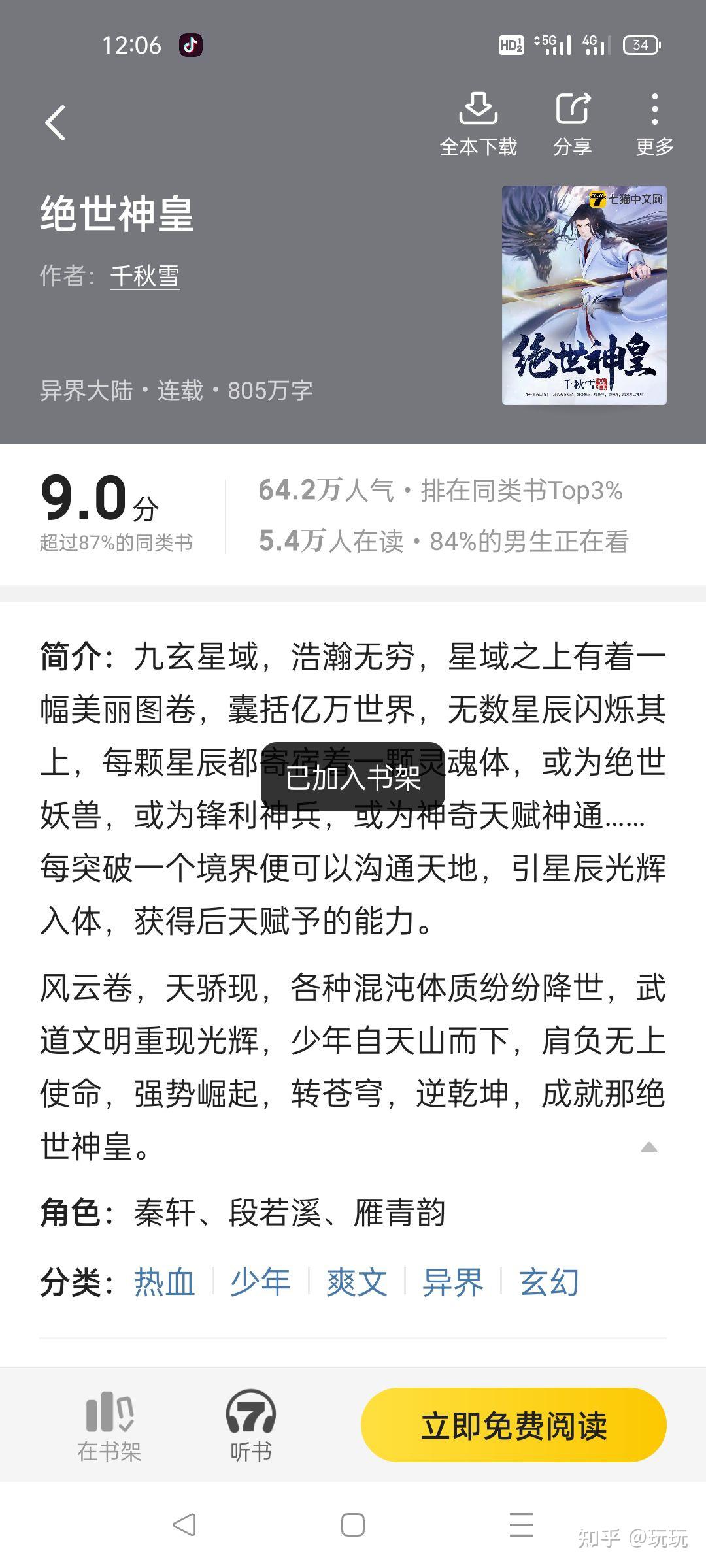706x1568 pixels.
Task: Tap 全本下载 to download the whole book
Action: (x=478, y=125)
